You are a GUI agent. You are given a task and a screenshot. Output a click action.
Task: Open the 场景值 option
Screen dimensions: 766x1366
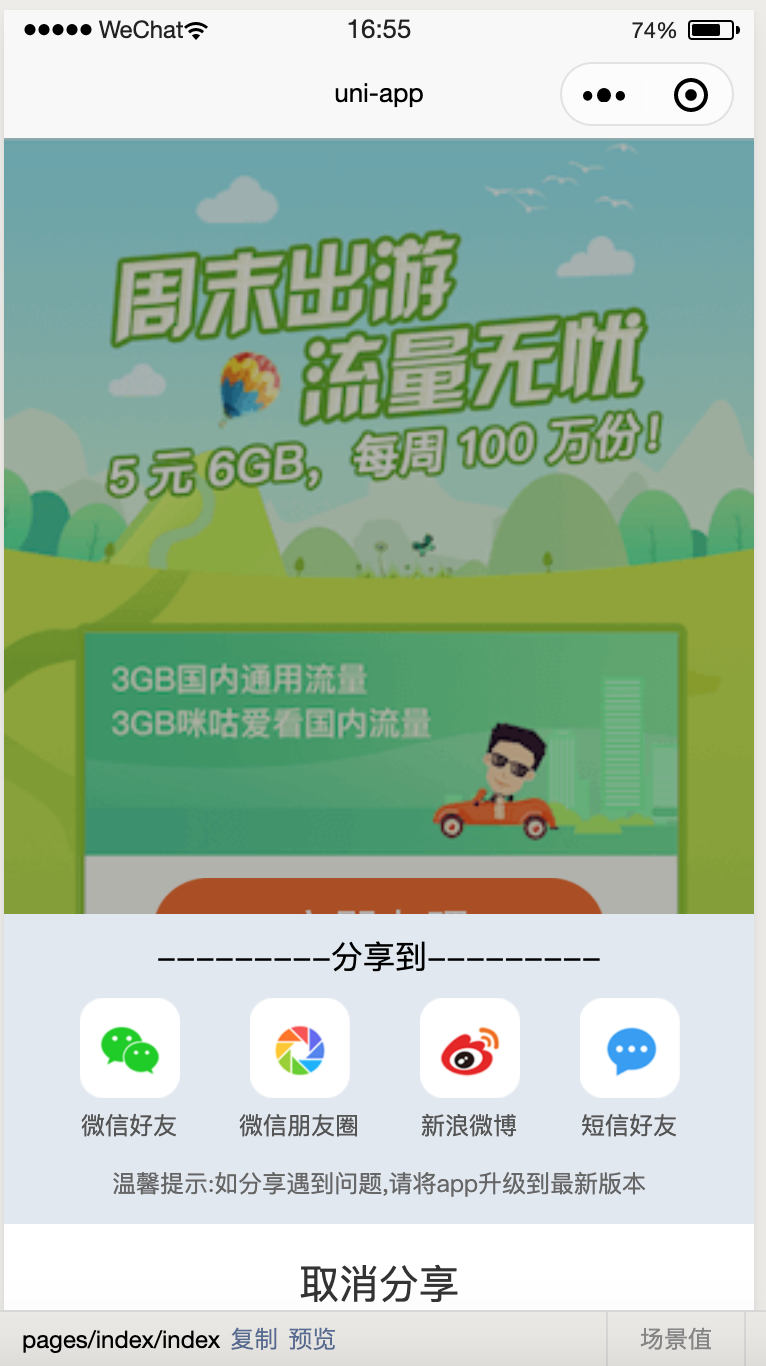[x=675, y=1339]
